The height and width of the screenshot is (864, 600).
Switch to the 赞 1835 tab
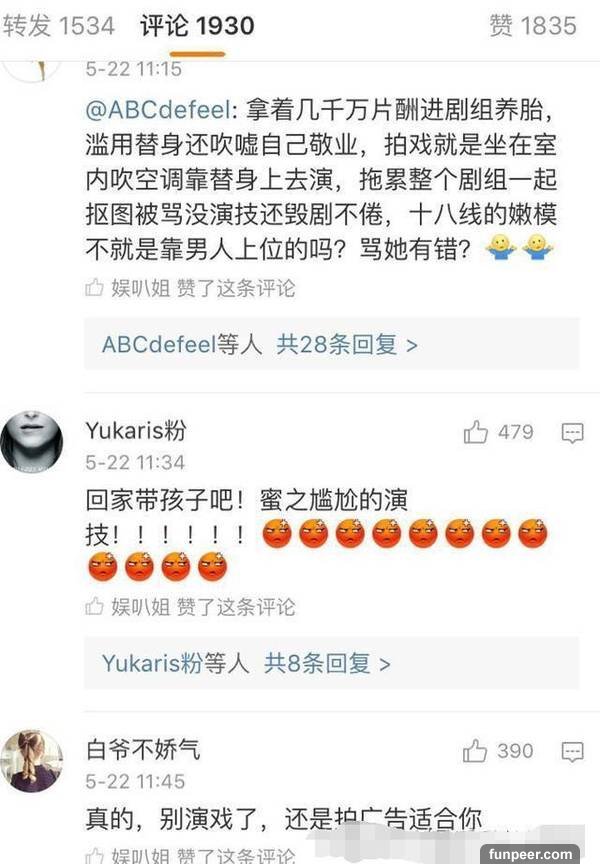tap(533, 26)
